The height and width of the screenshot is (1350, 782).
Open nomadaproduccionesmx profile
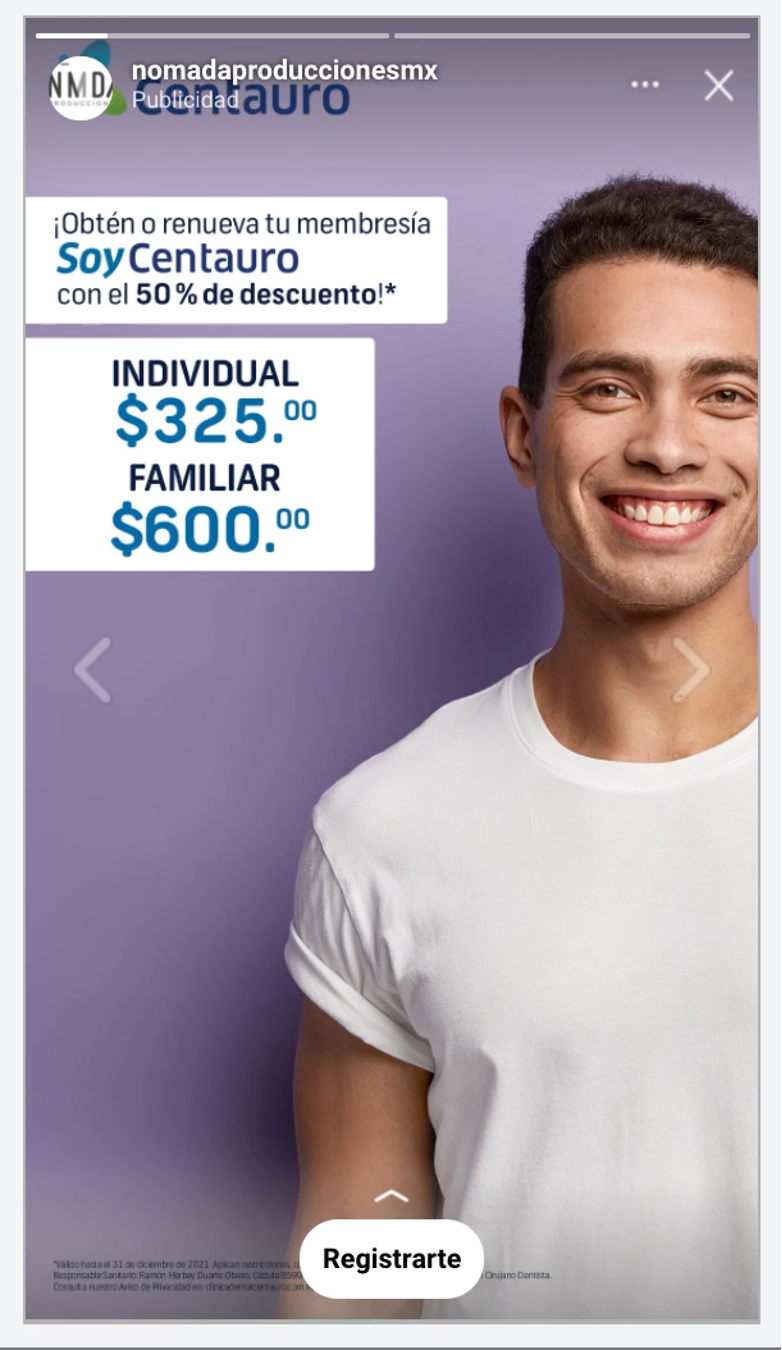[284, 71]
